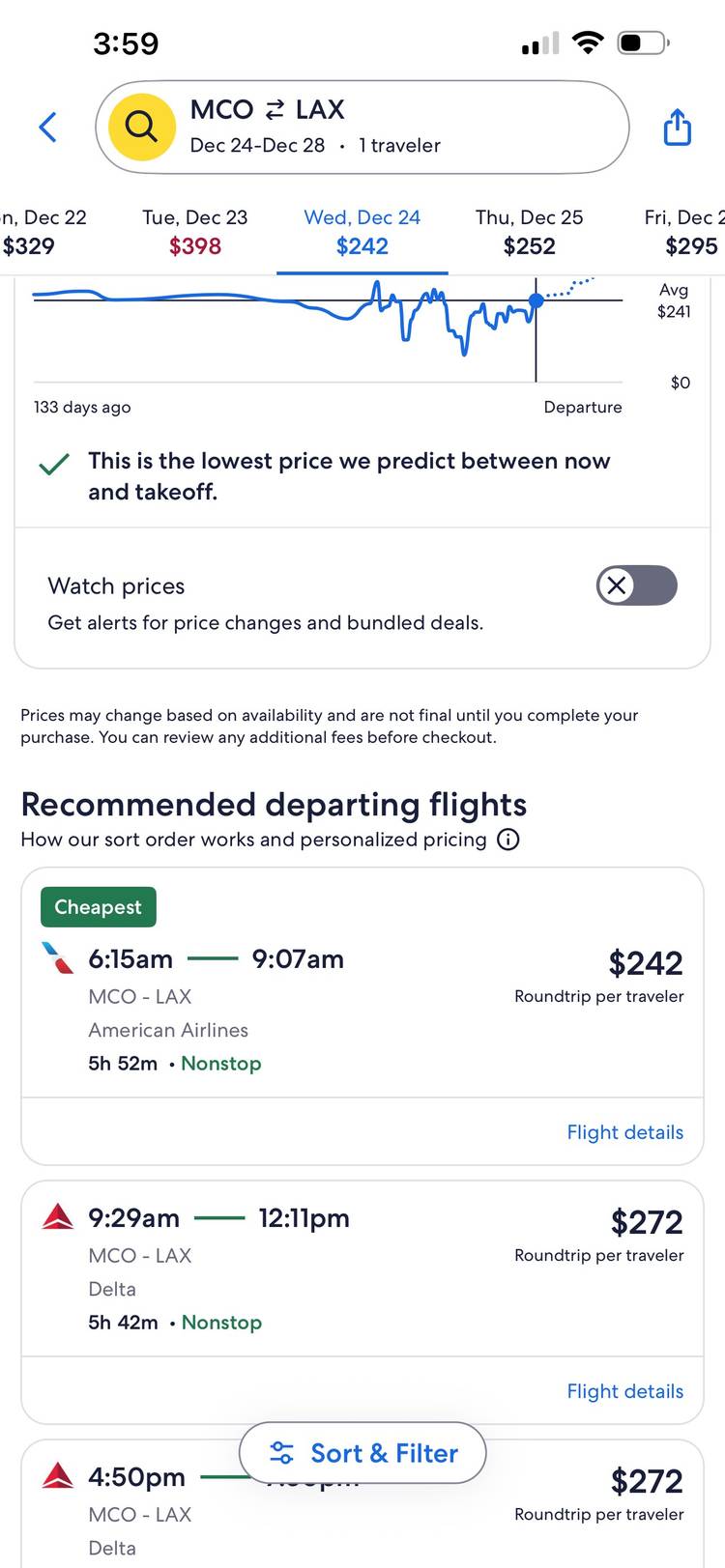Toggle price alerts for bundled deals

636,585
